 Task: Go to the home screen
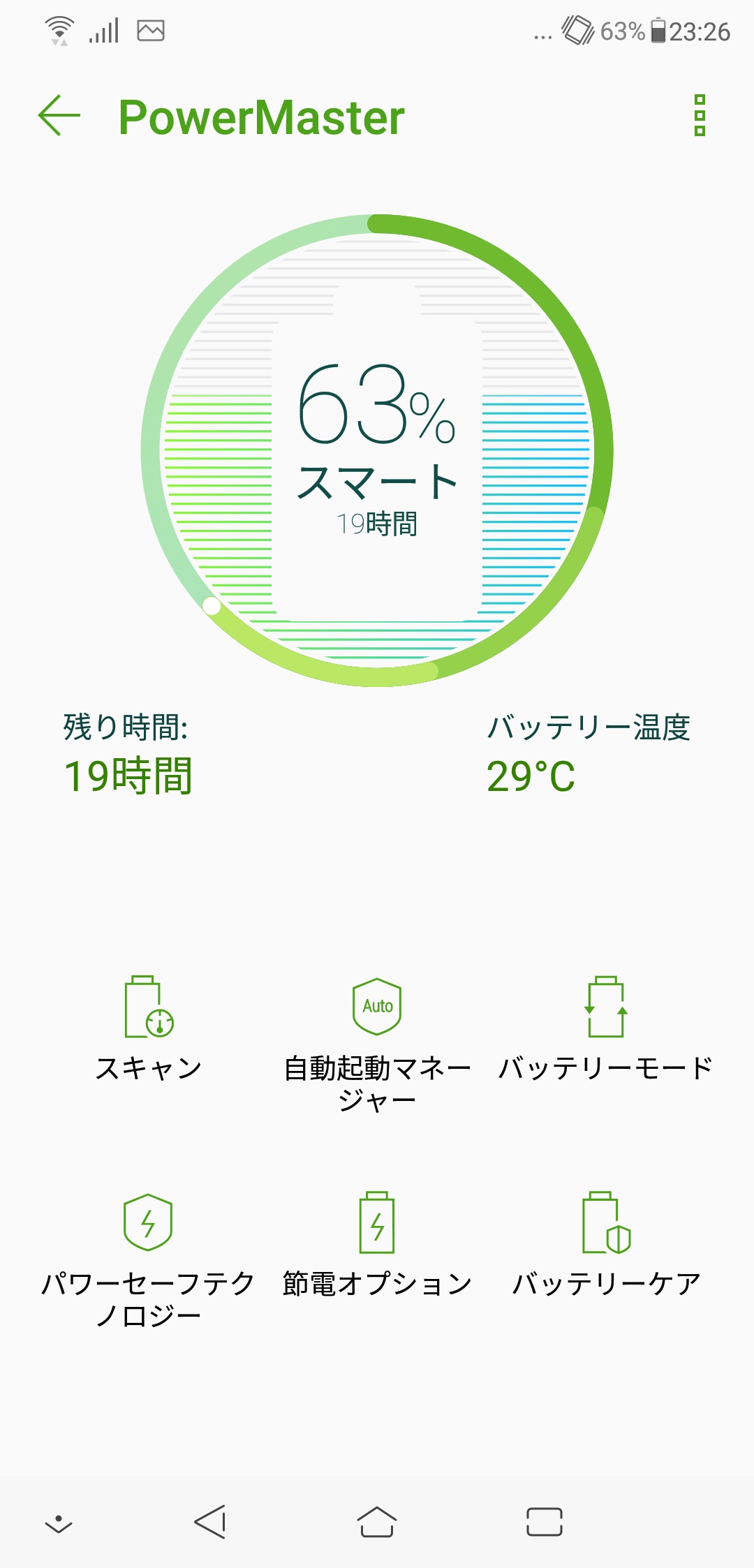377,1522
